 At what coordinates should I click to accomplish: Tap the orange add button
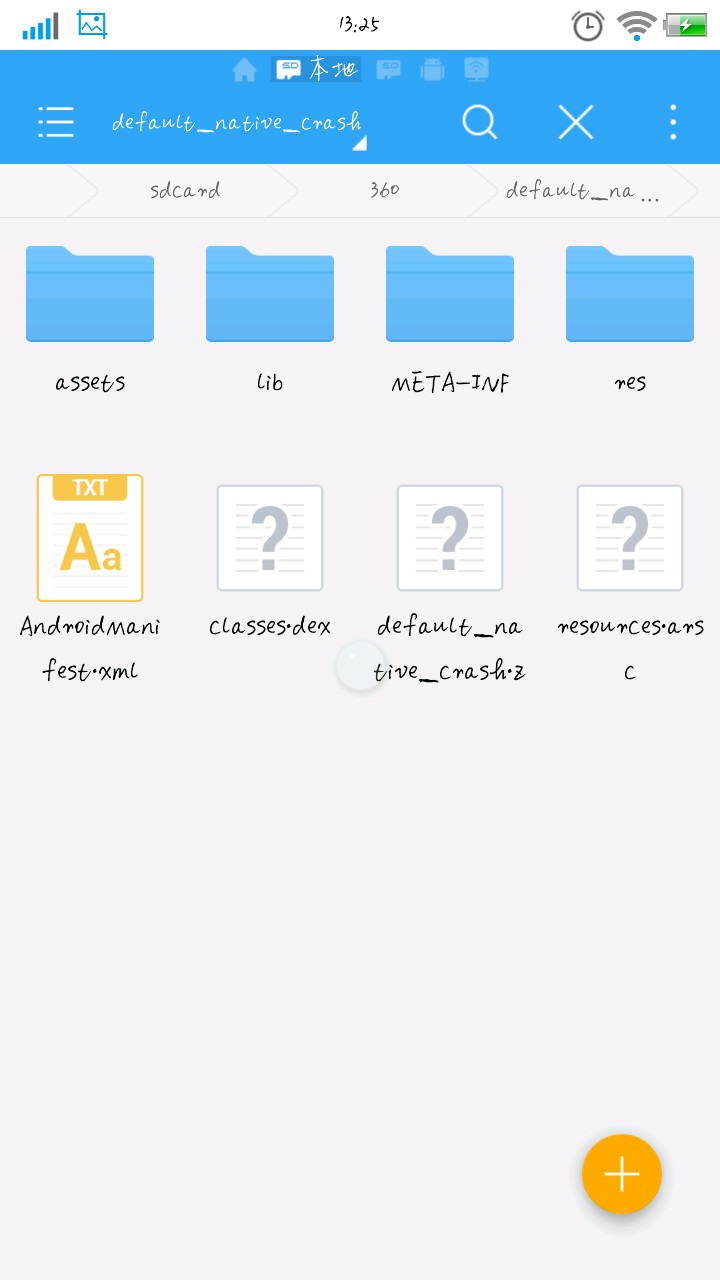[x=621, y=1174]
